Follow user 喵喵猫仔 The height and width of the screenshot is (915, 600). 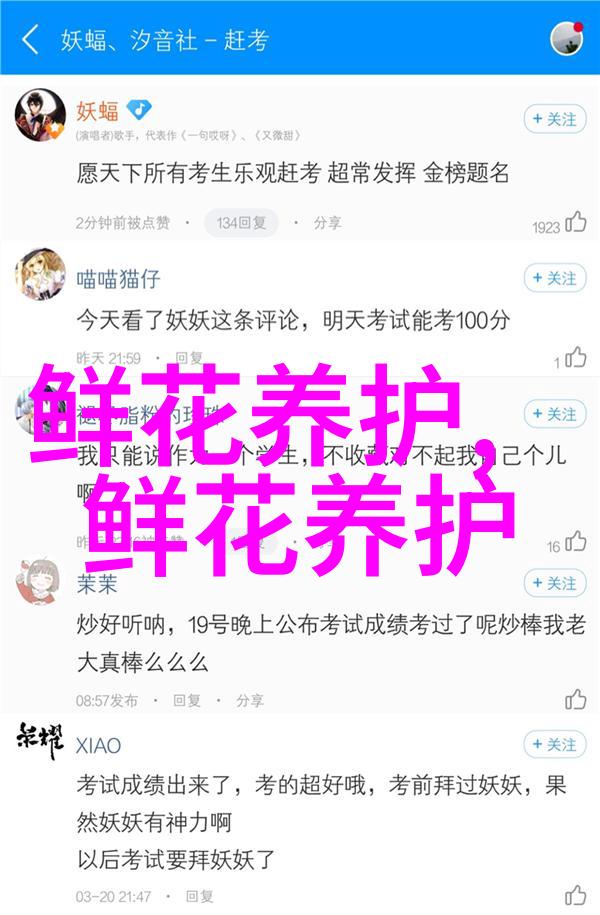[555, 278]
